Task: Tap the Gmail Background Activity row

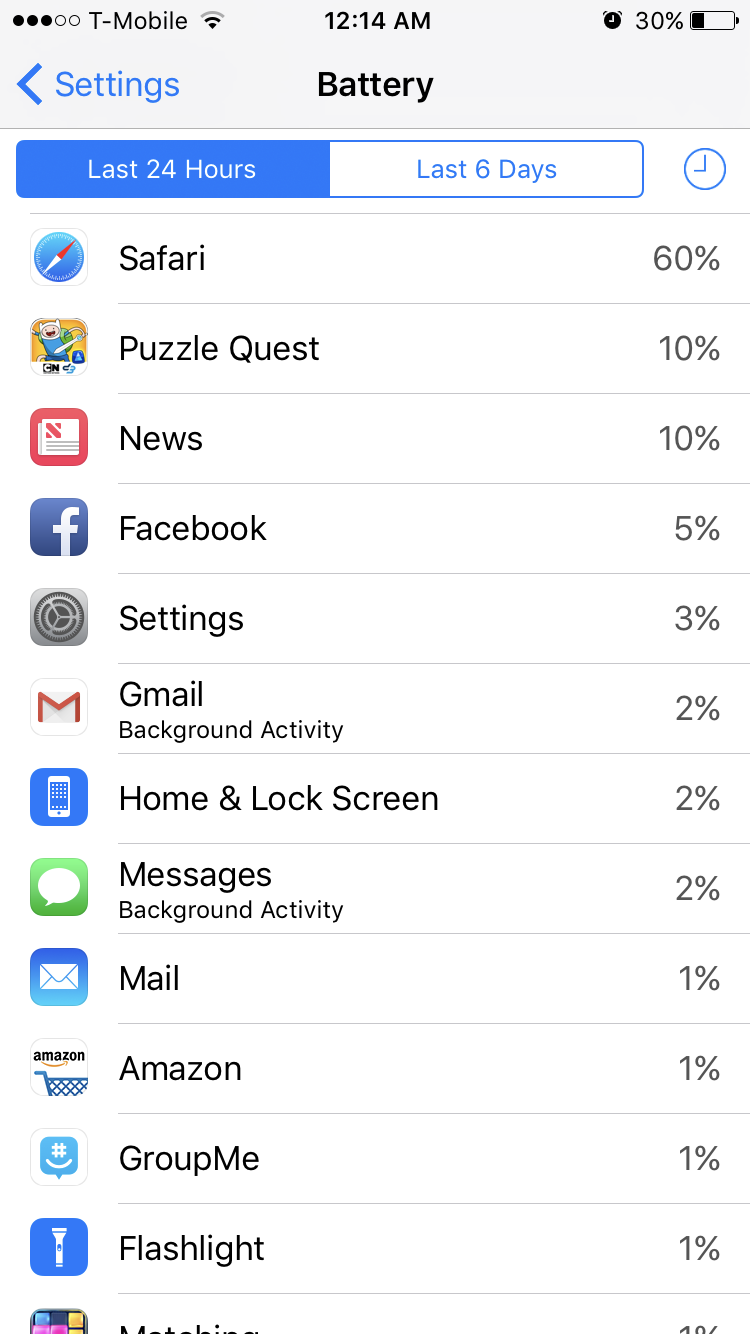Action: pyautogui.click(x=375, y=709)
